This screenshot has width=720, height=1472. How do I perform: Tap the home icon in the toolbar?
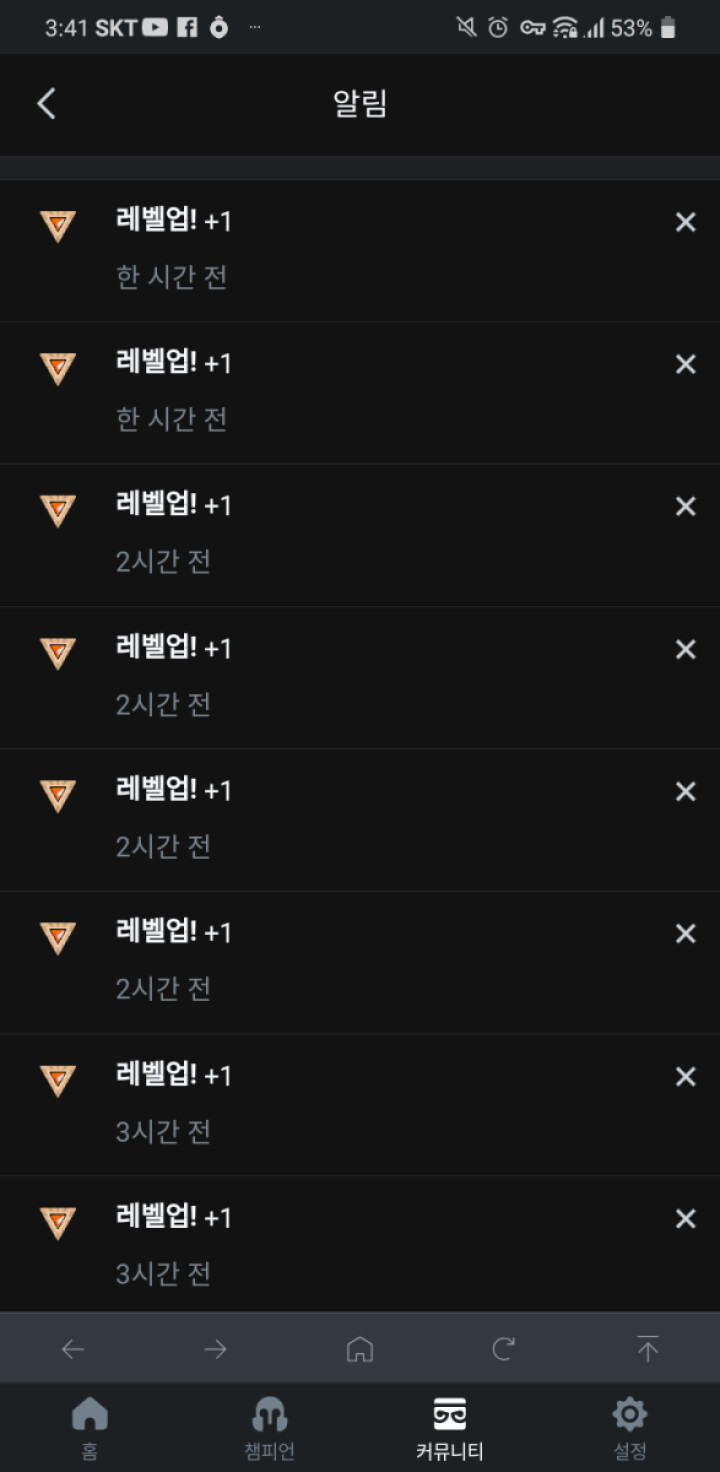(360, 1349)
